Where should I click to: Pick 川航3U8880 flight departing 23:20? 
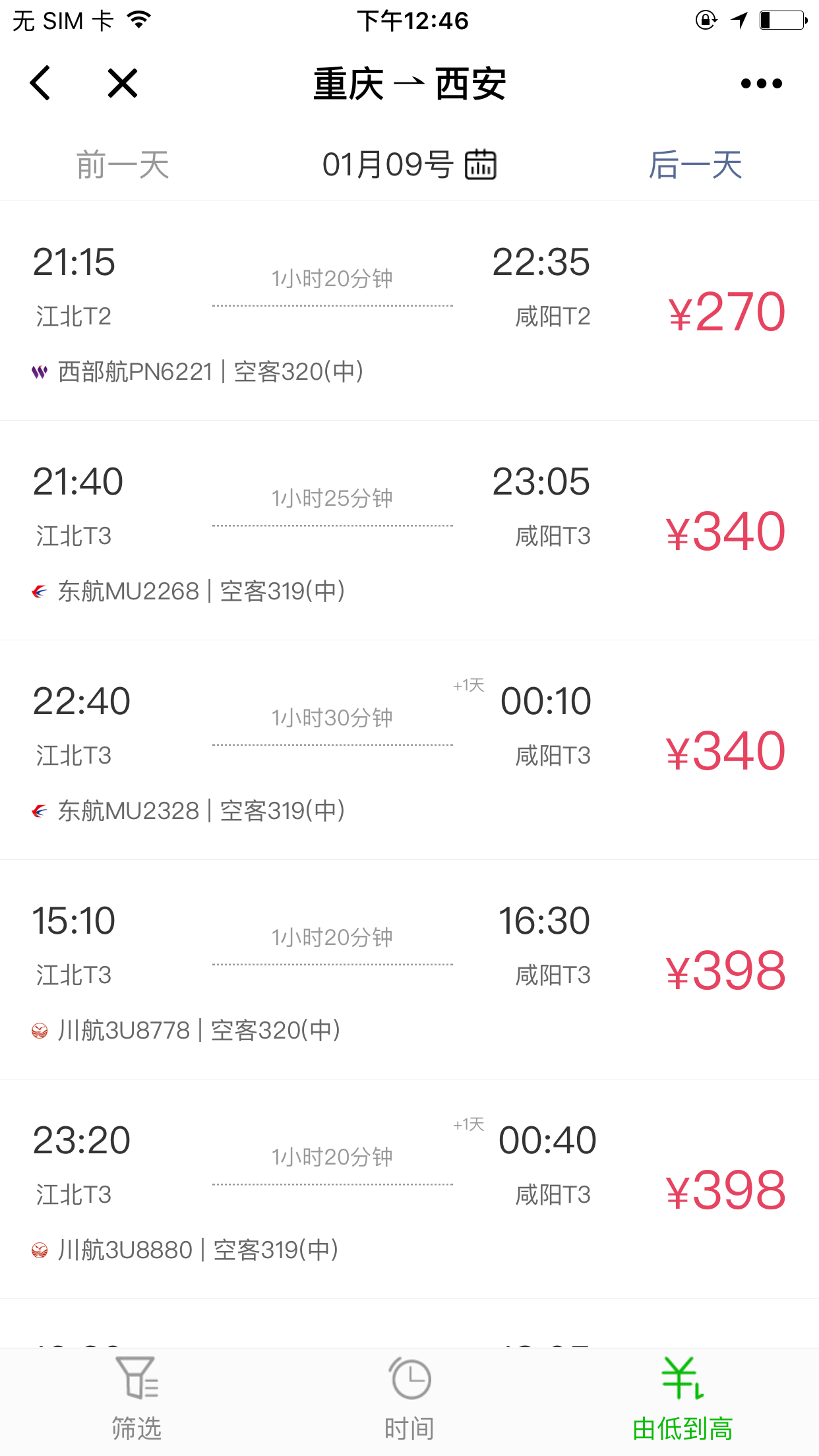(409, 1190)
